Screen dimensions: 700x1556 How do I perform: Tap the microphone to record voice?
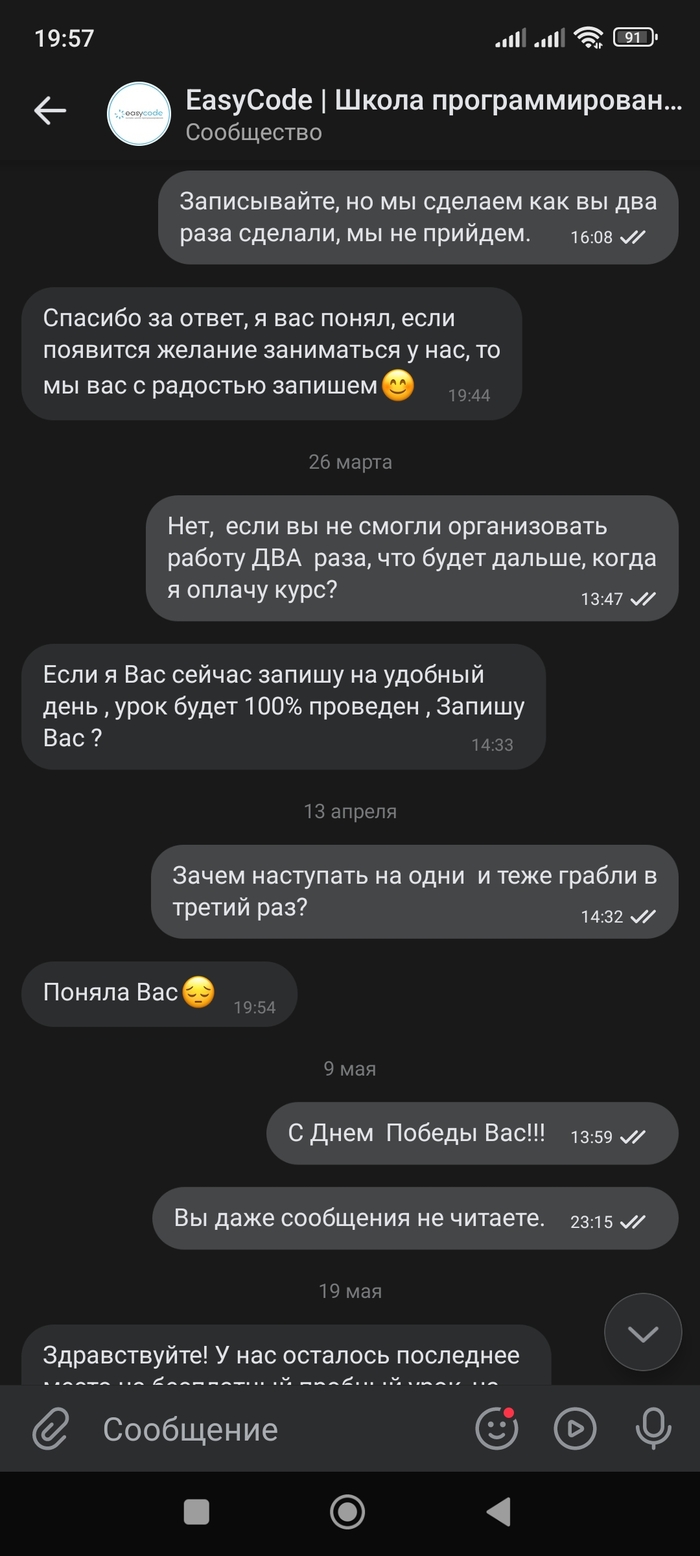point(653,1429)
